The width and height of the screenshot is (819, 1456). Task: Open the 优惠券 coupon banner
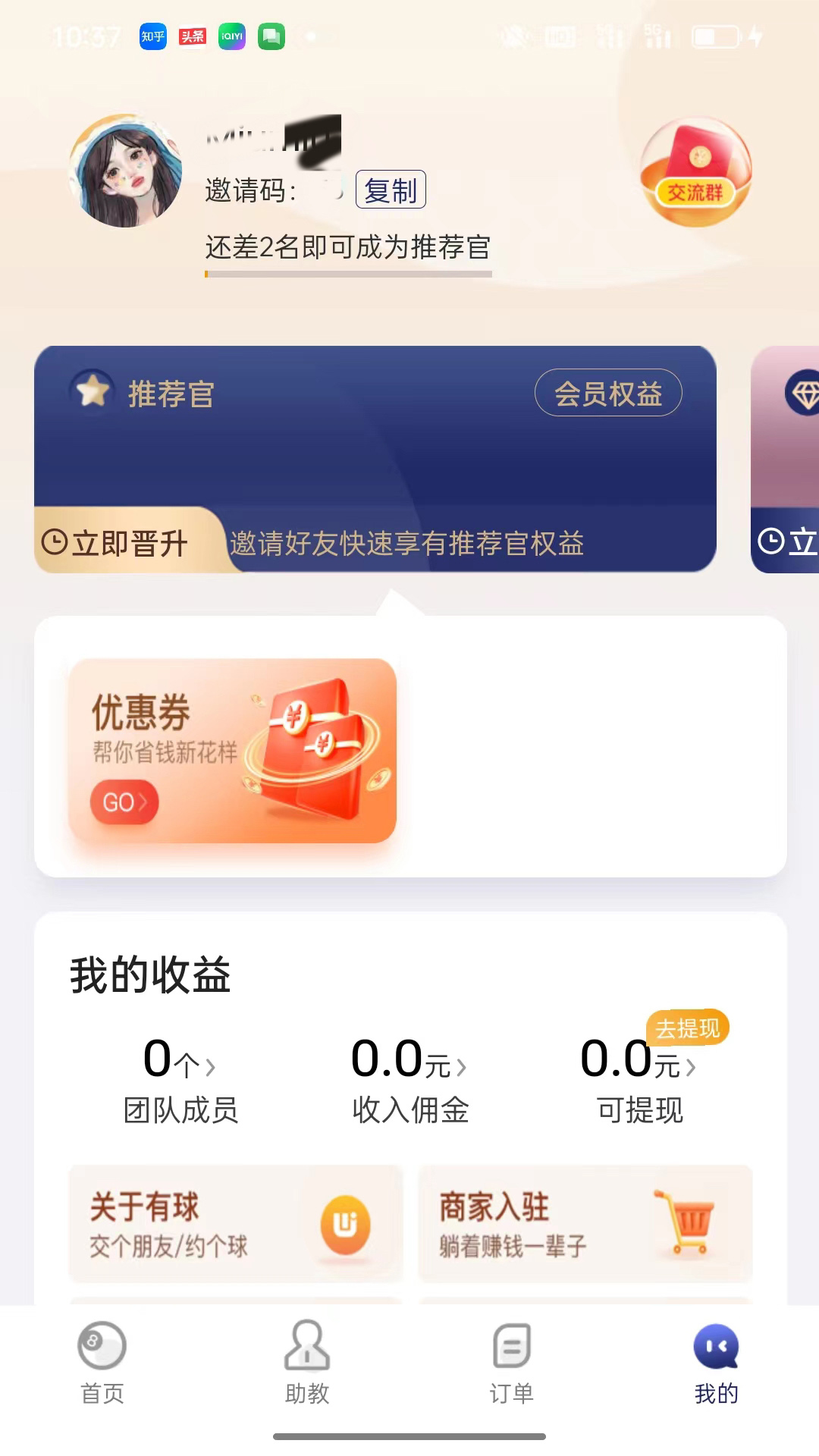point(232,751)
